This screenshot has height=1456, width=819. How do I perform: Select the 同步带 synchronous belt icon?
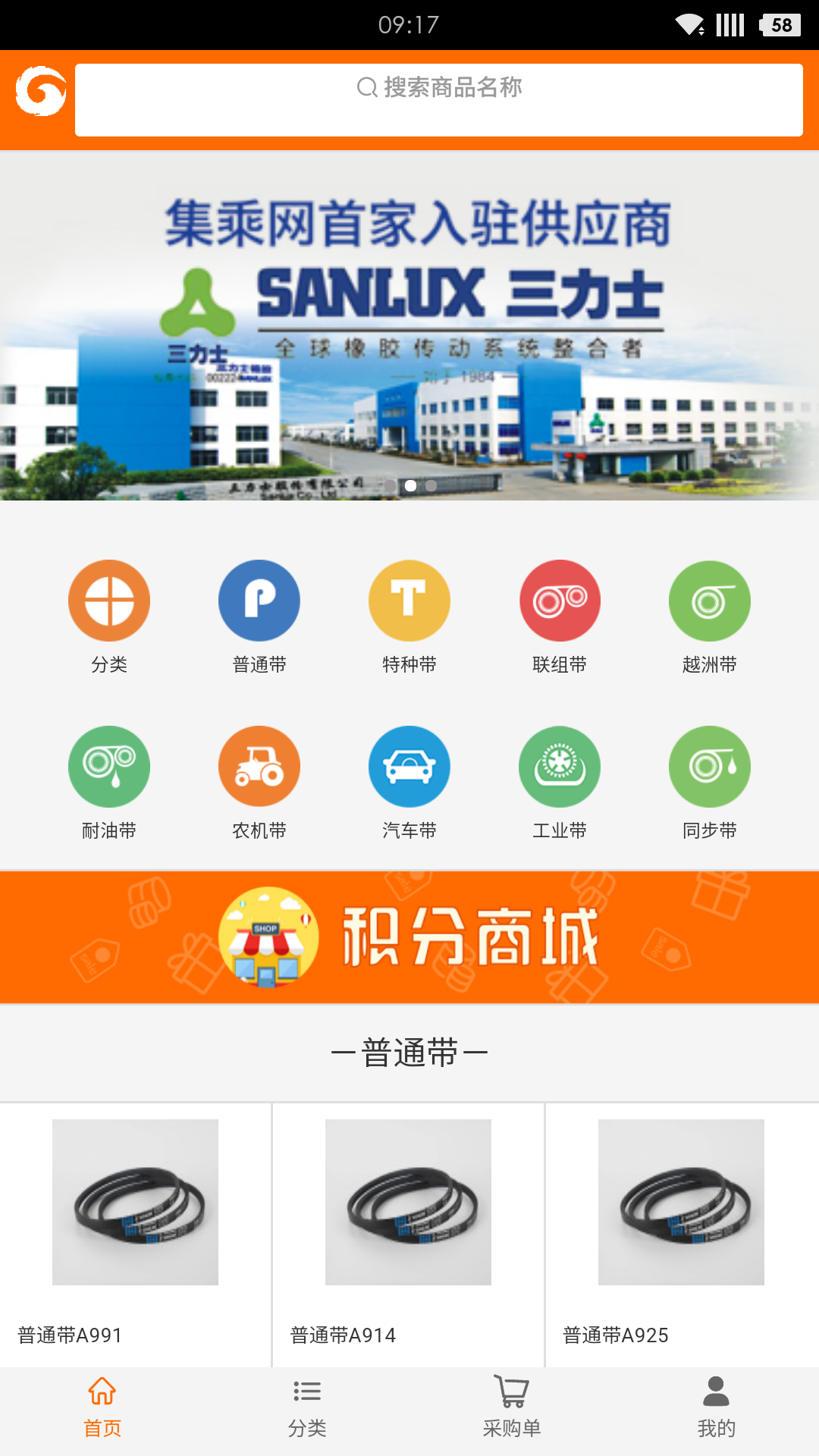709,765
